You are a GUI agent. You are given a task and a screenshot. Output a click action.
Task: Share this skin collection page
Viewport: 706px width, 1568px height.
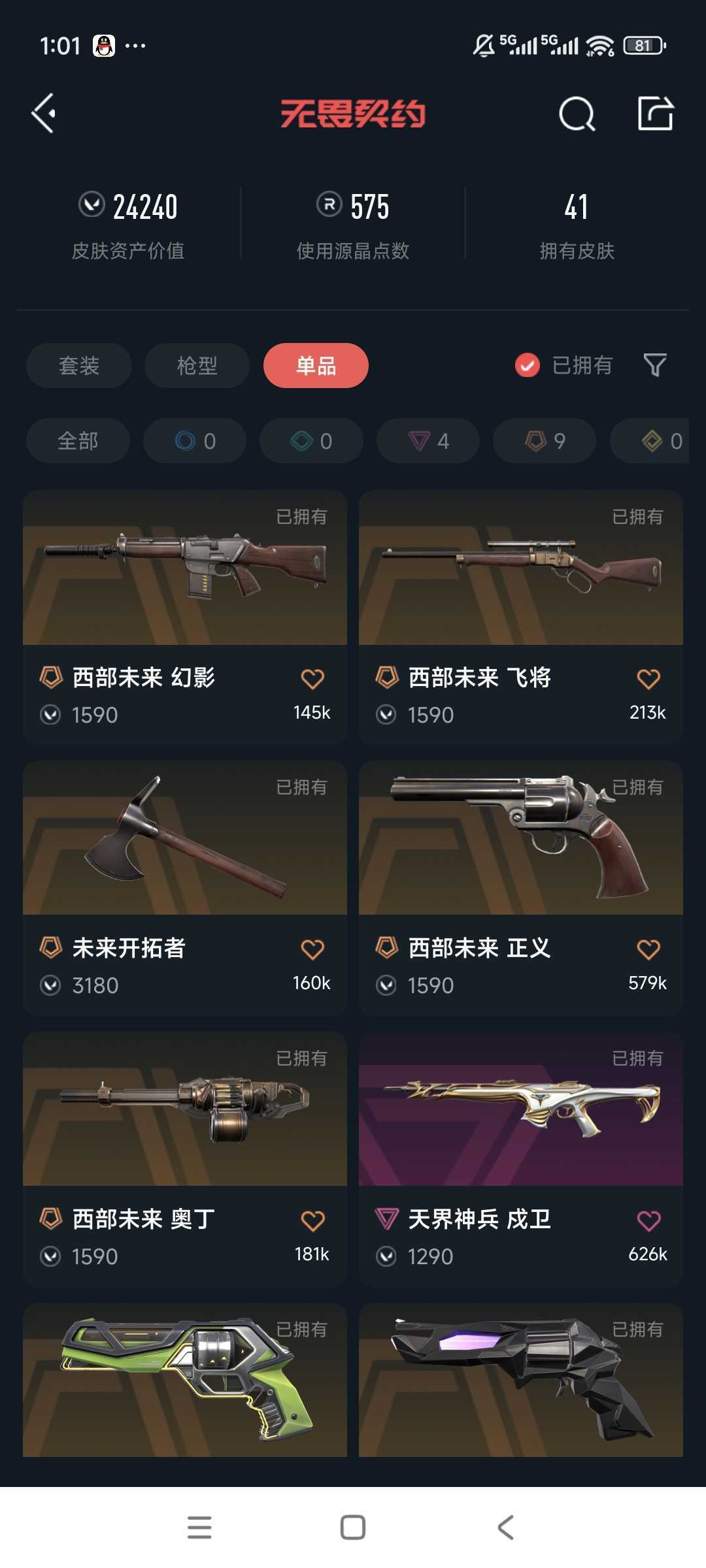[x=656, y=114]
